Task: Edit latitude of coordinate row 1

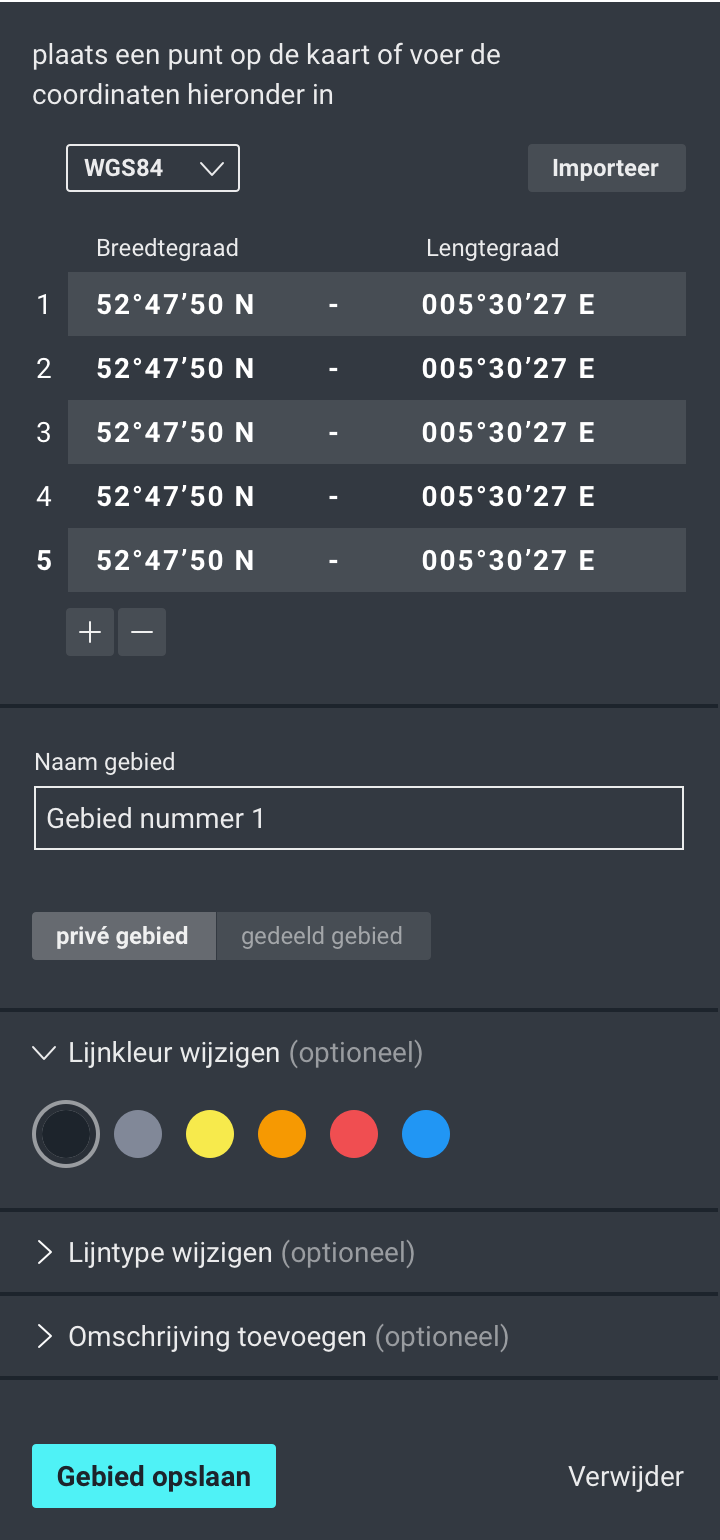Action: [x=175, y=304]
